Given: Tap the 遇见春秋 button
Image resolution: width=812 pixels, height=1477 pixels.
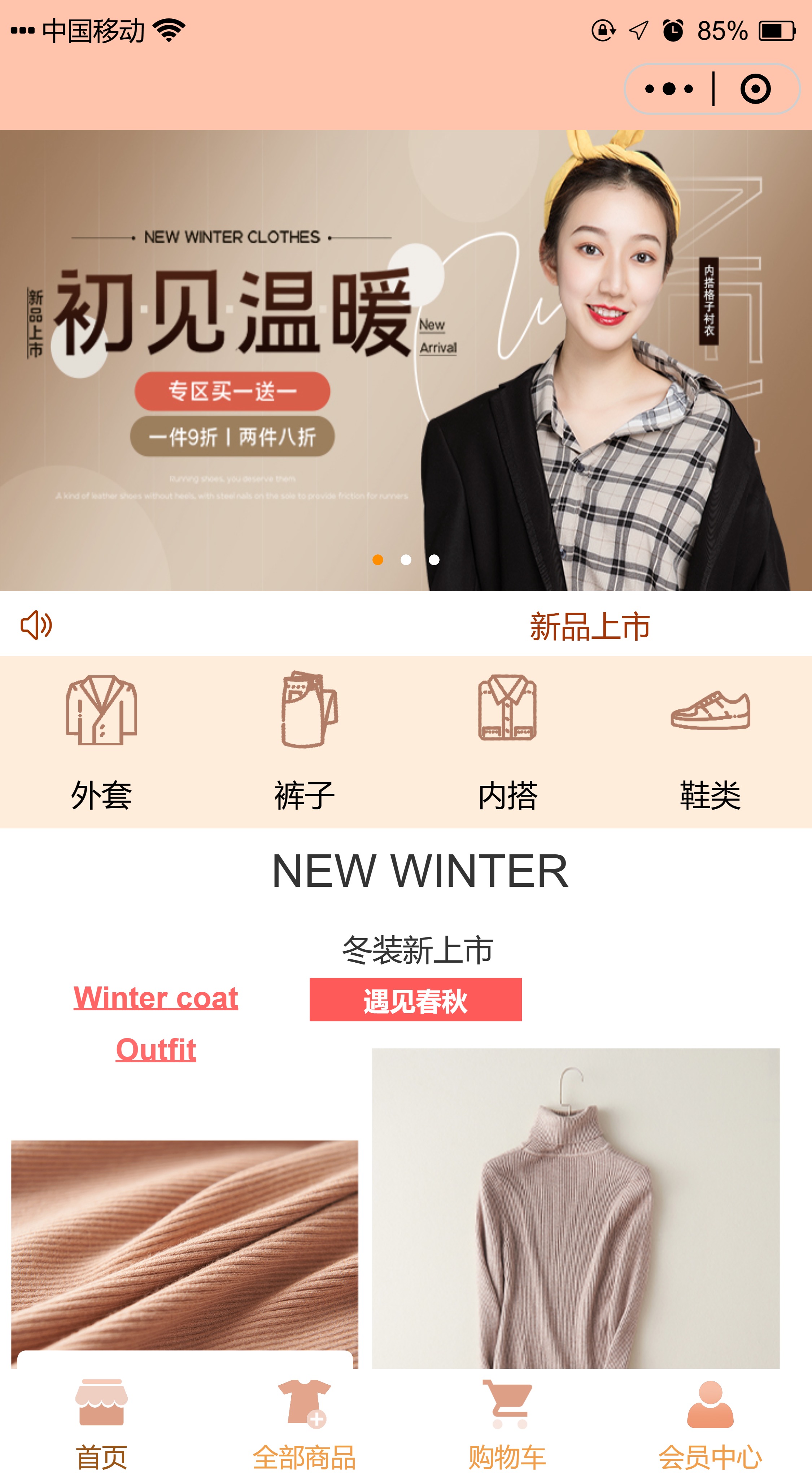Looking at the screenshot, I should pyautogui.click(x=415, y=1000).
